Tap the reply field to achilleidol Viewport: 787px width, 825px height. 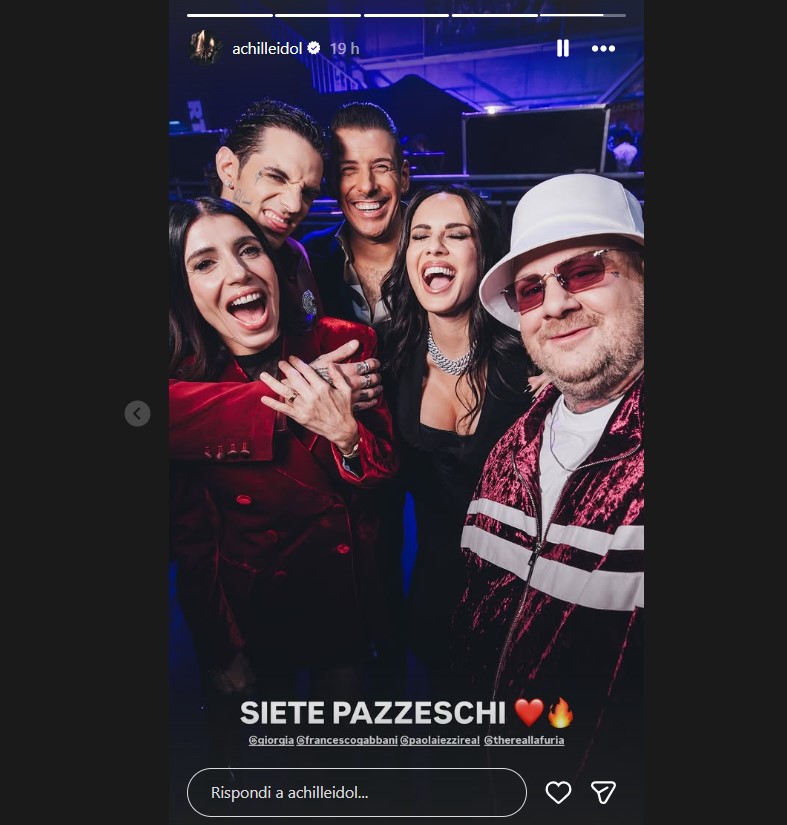coord(356,792)
